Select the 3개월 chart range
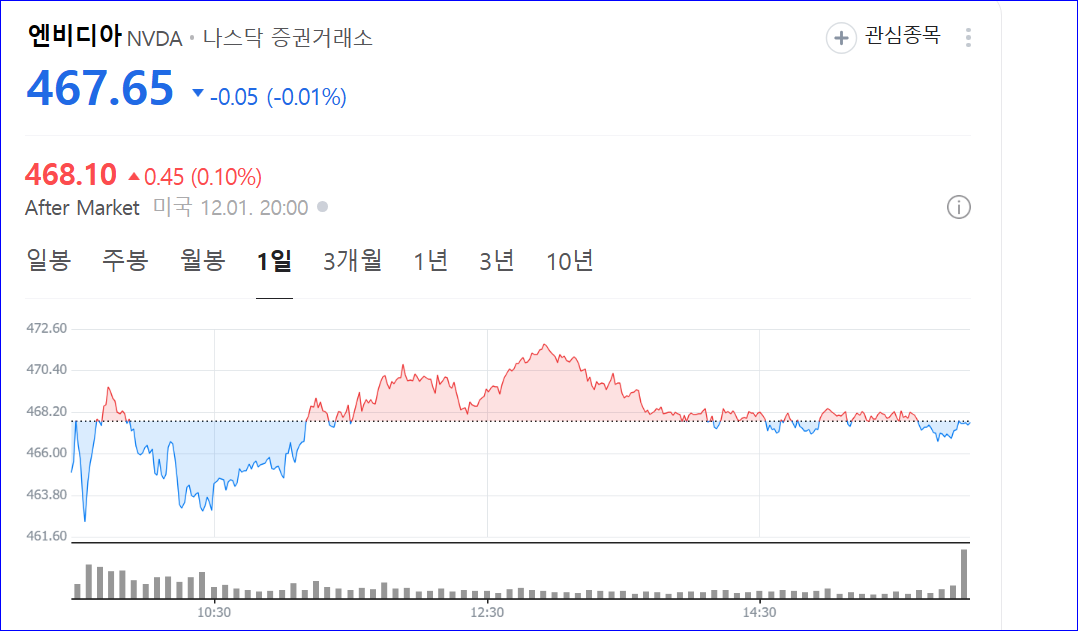The width and height of the screenshot is (1078, 631). click(x=352, y=262)
